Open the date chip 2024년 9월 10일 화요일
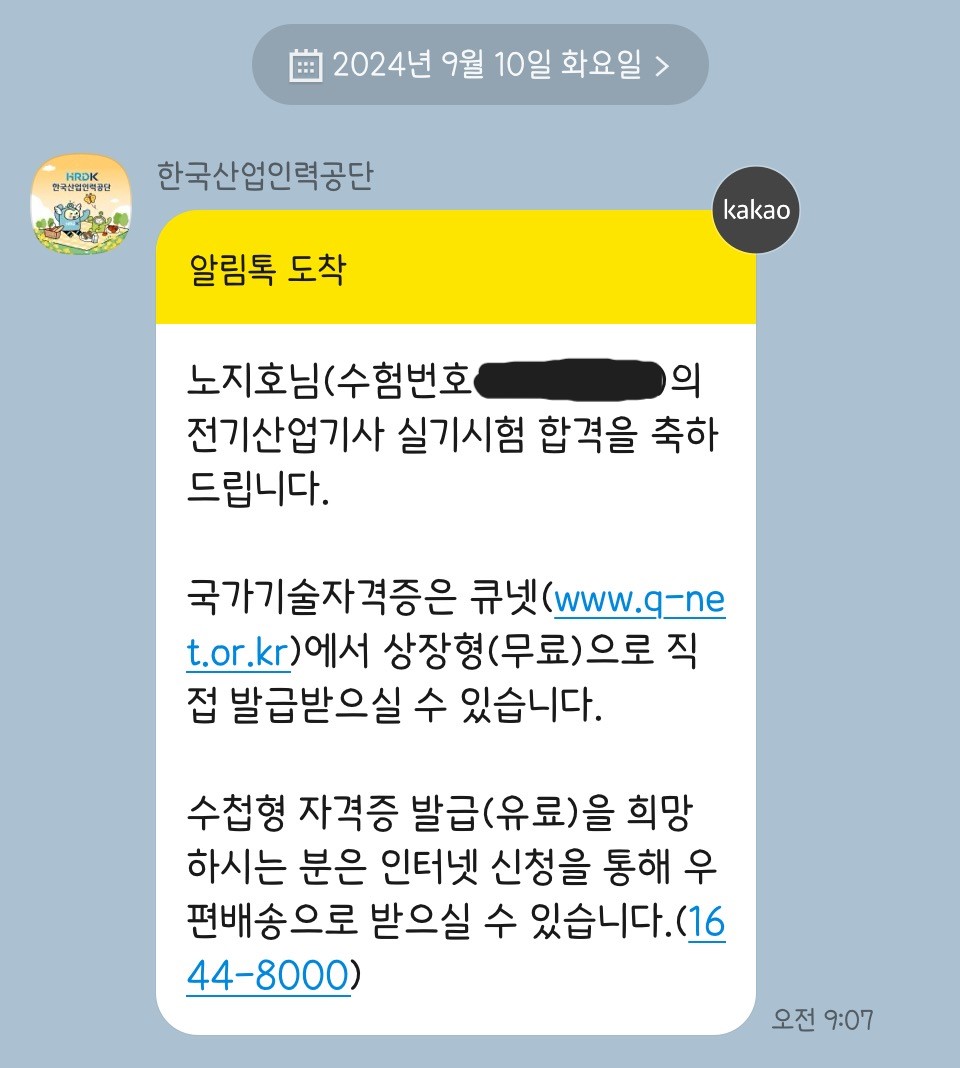This screenshot has height=1068, width=960. pyautogui.click(x=480, y=65)
